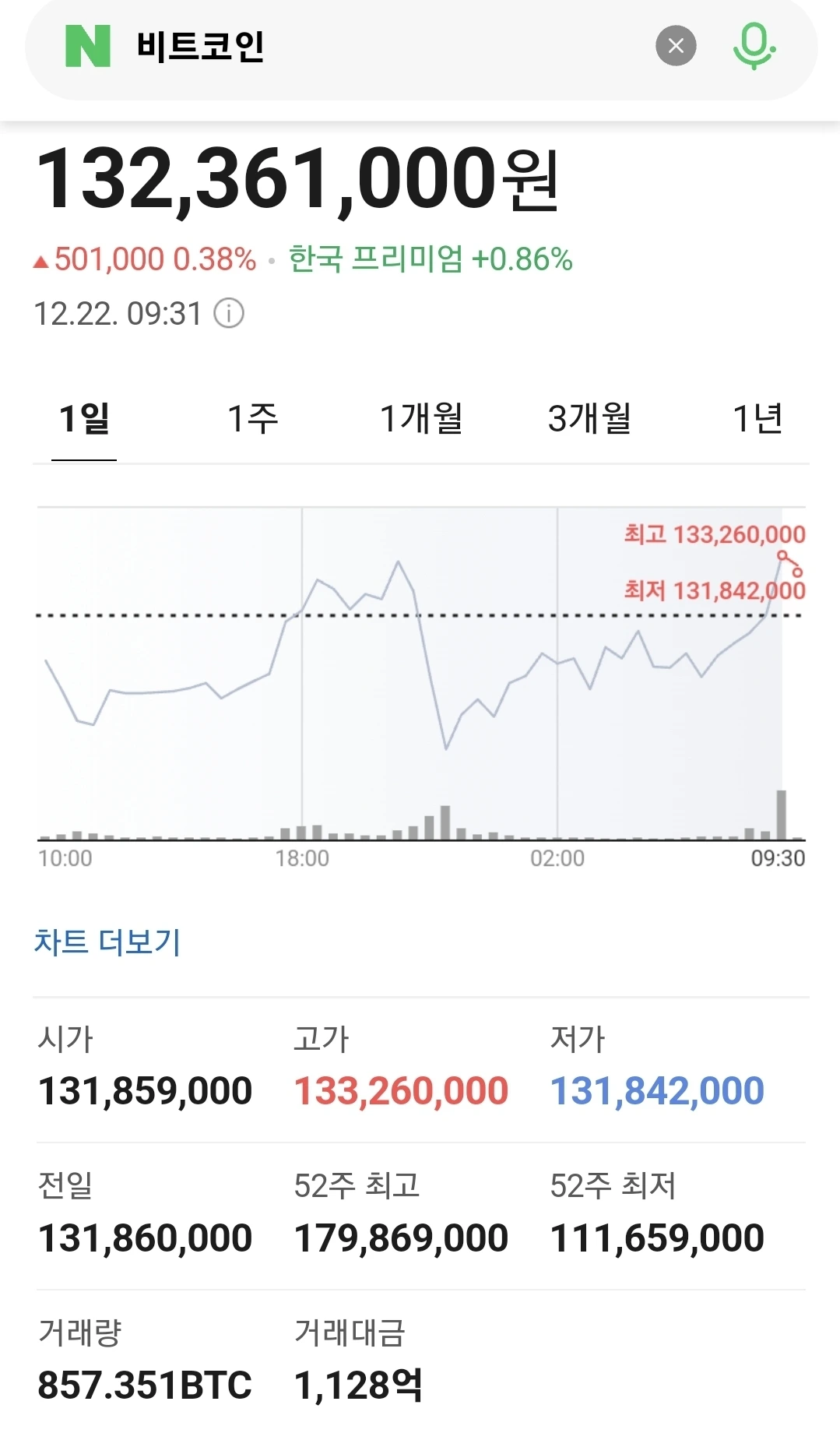840x1433 pixels.
Task: Switch to the 1주 chart tab
Action: coord(252,419)
